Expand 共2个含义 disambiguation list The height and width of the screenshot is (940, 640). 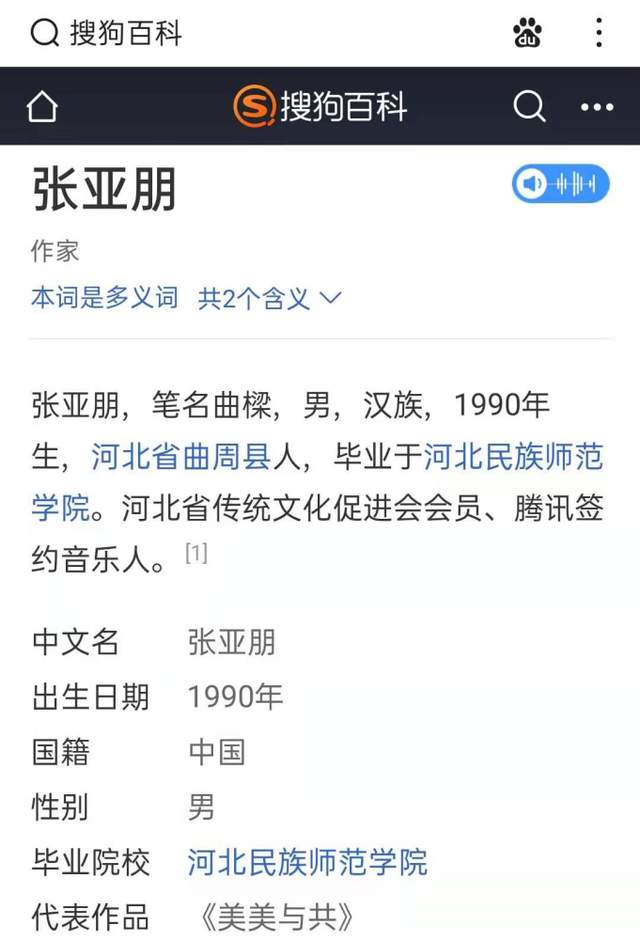270,298
